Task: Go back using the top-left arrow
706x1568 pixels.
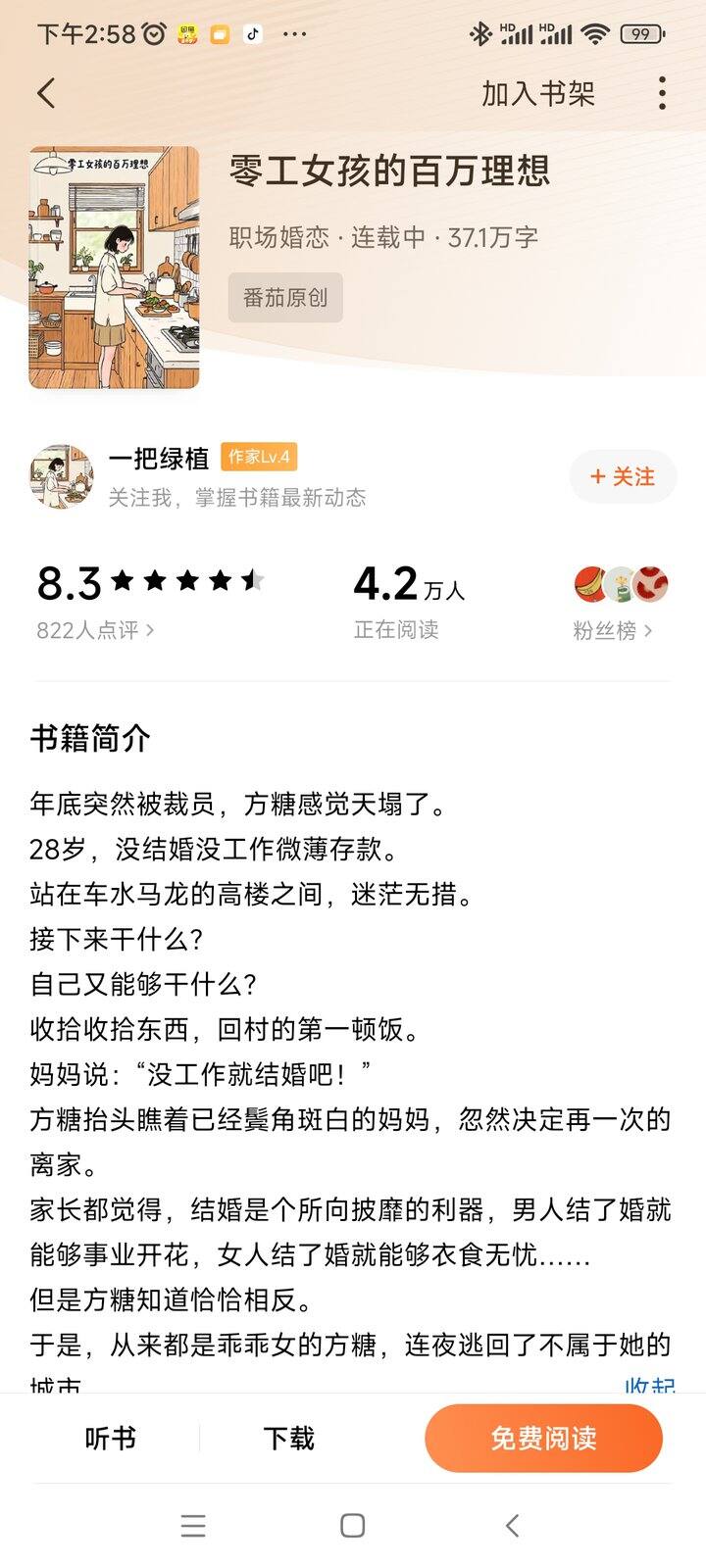Action: [46, 93]
